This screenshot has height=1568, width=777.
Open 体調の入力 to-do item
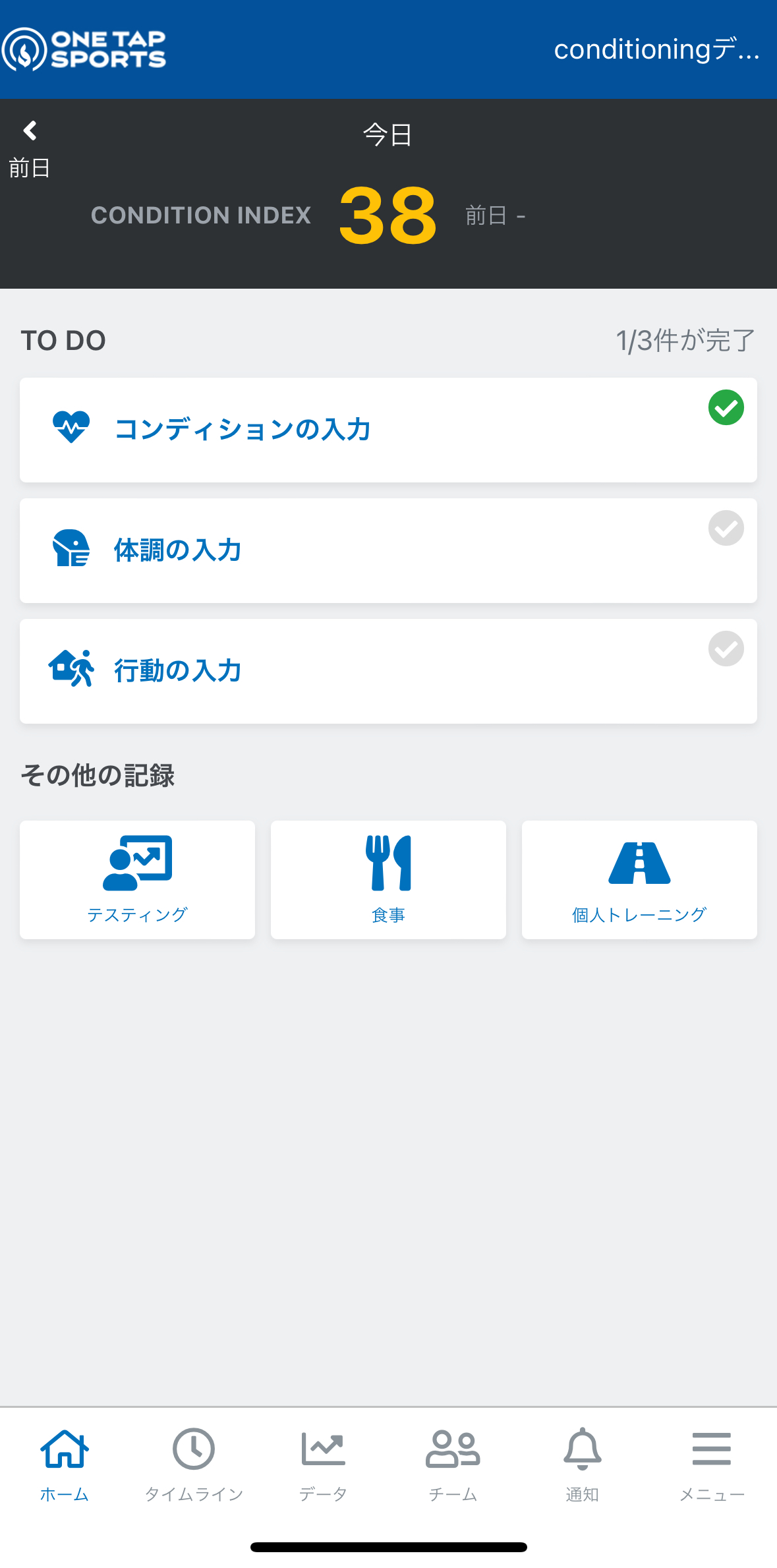[x=388, y=550]
